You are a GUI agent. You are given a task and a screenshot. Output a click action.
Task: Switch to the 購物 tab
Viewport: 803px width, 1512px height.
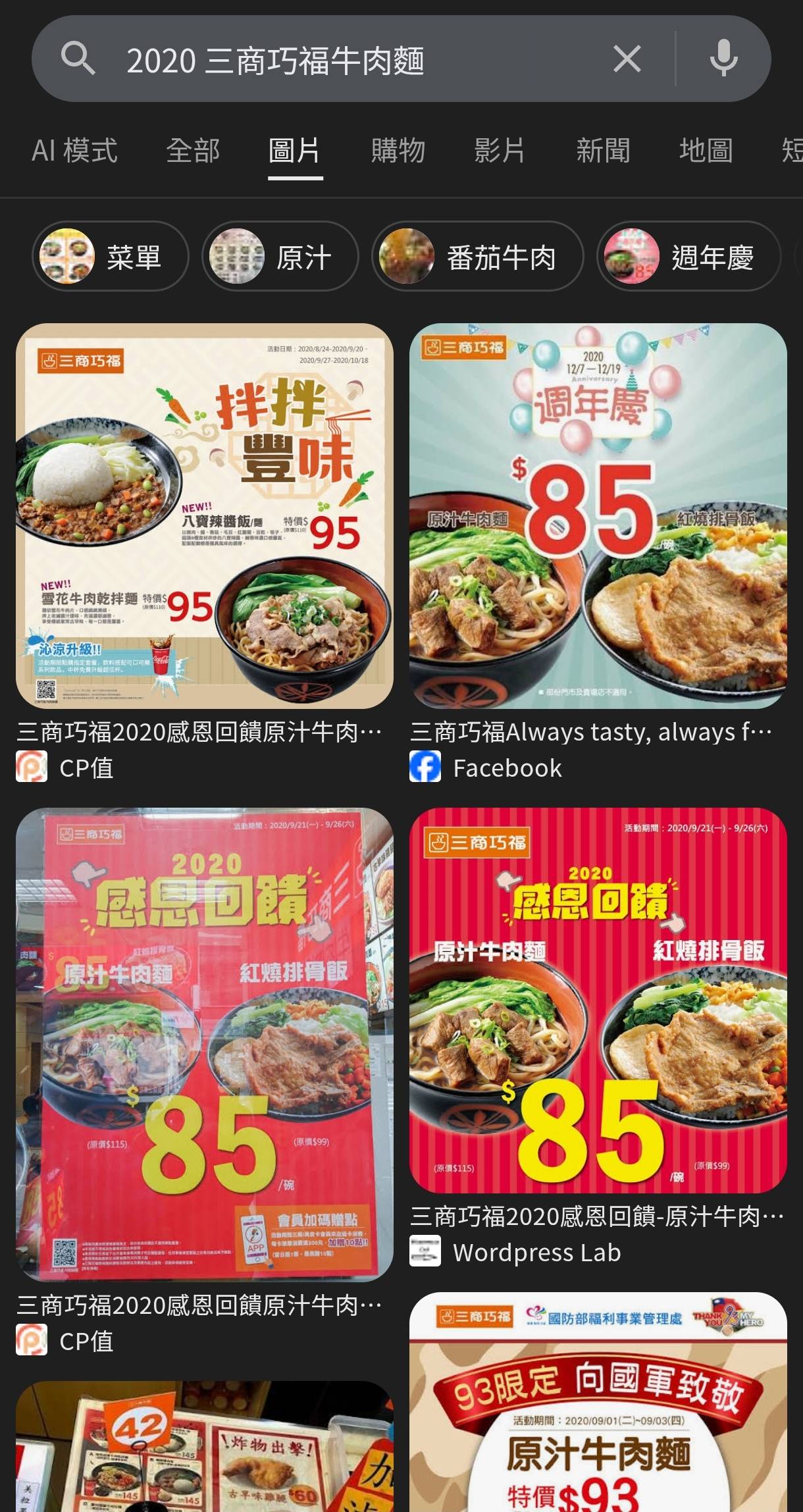click(x=398, y=151)
